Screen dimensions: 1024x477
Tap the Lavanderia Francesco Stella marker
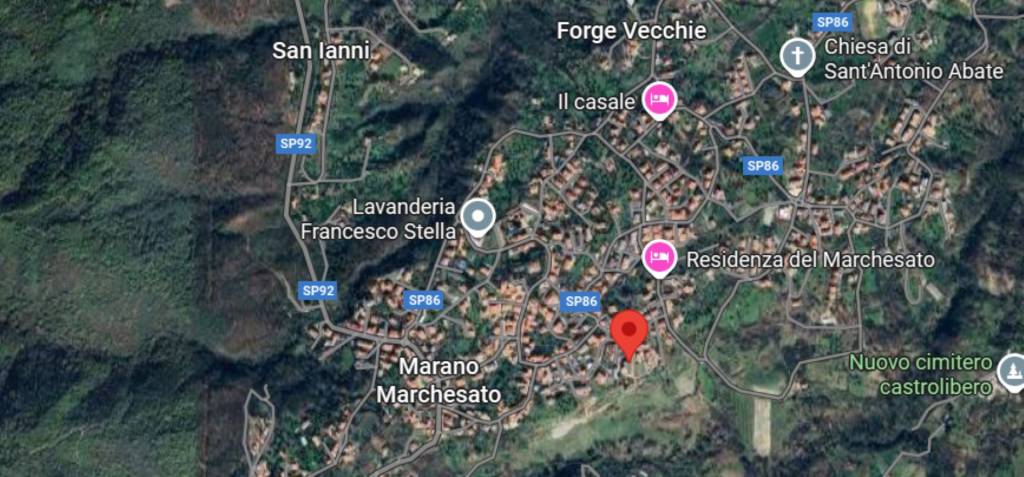tap(478, 215)
